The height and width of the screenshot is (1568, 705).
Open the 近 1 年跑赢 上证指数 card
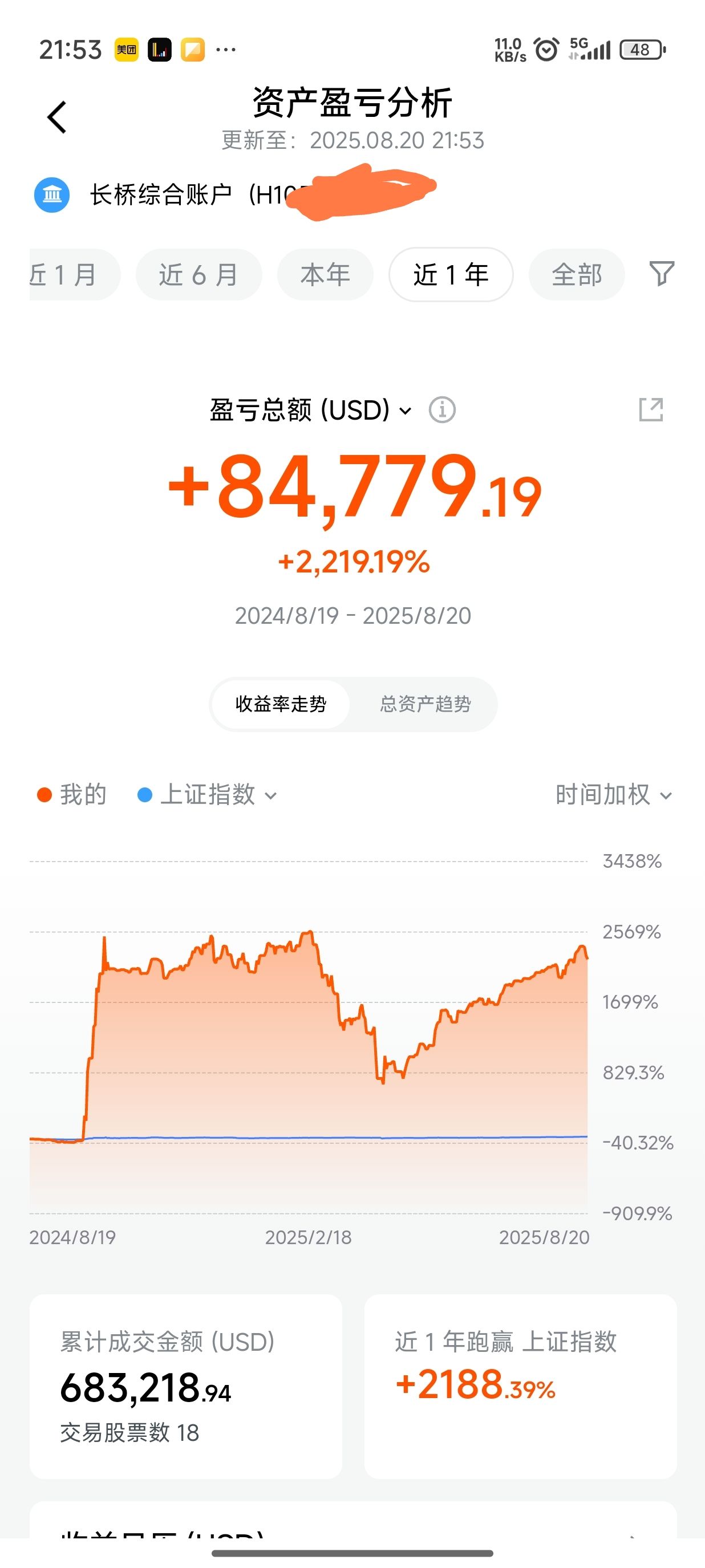(x=520, y=1387)
